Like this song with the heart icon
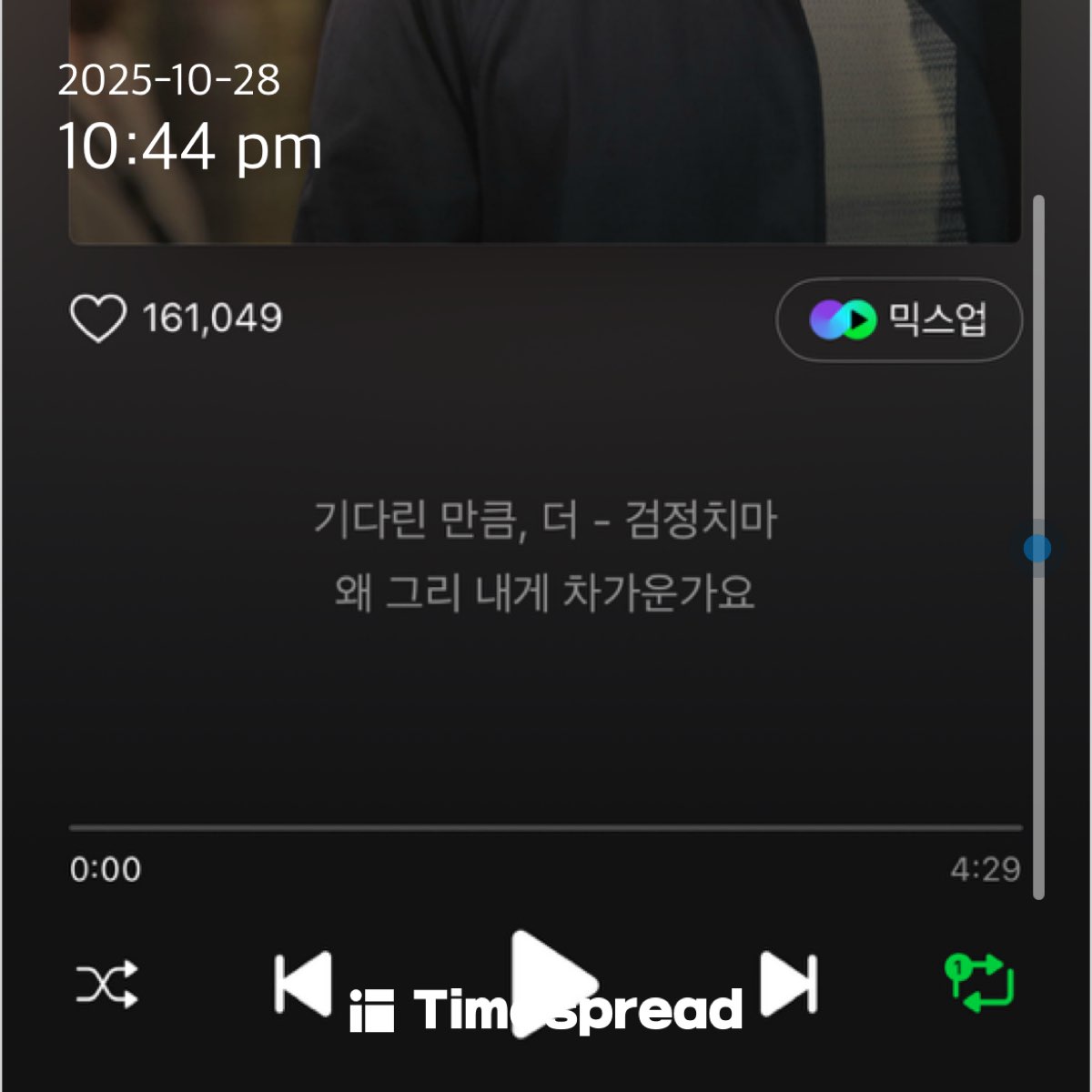 [x=97, y=319]
